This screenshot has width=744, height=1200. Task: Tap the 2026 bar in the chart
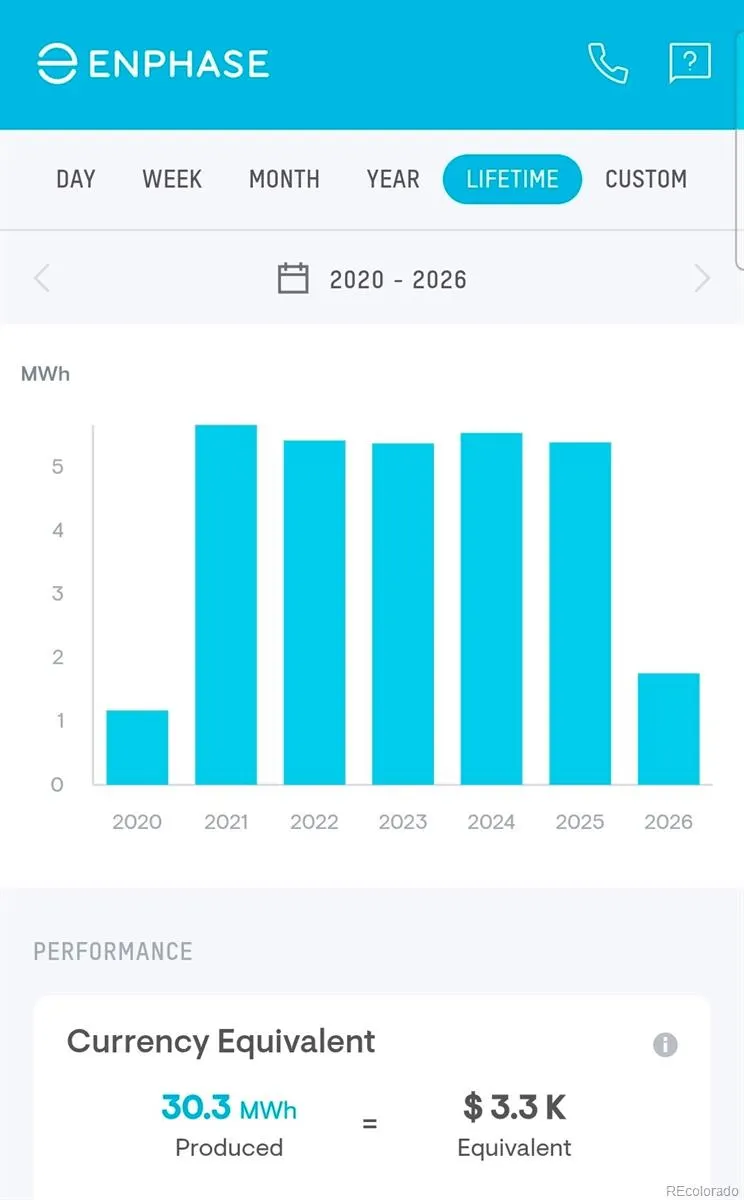point(669,729)
